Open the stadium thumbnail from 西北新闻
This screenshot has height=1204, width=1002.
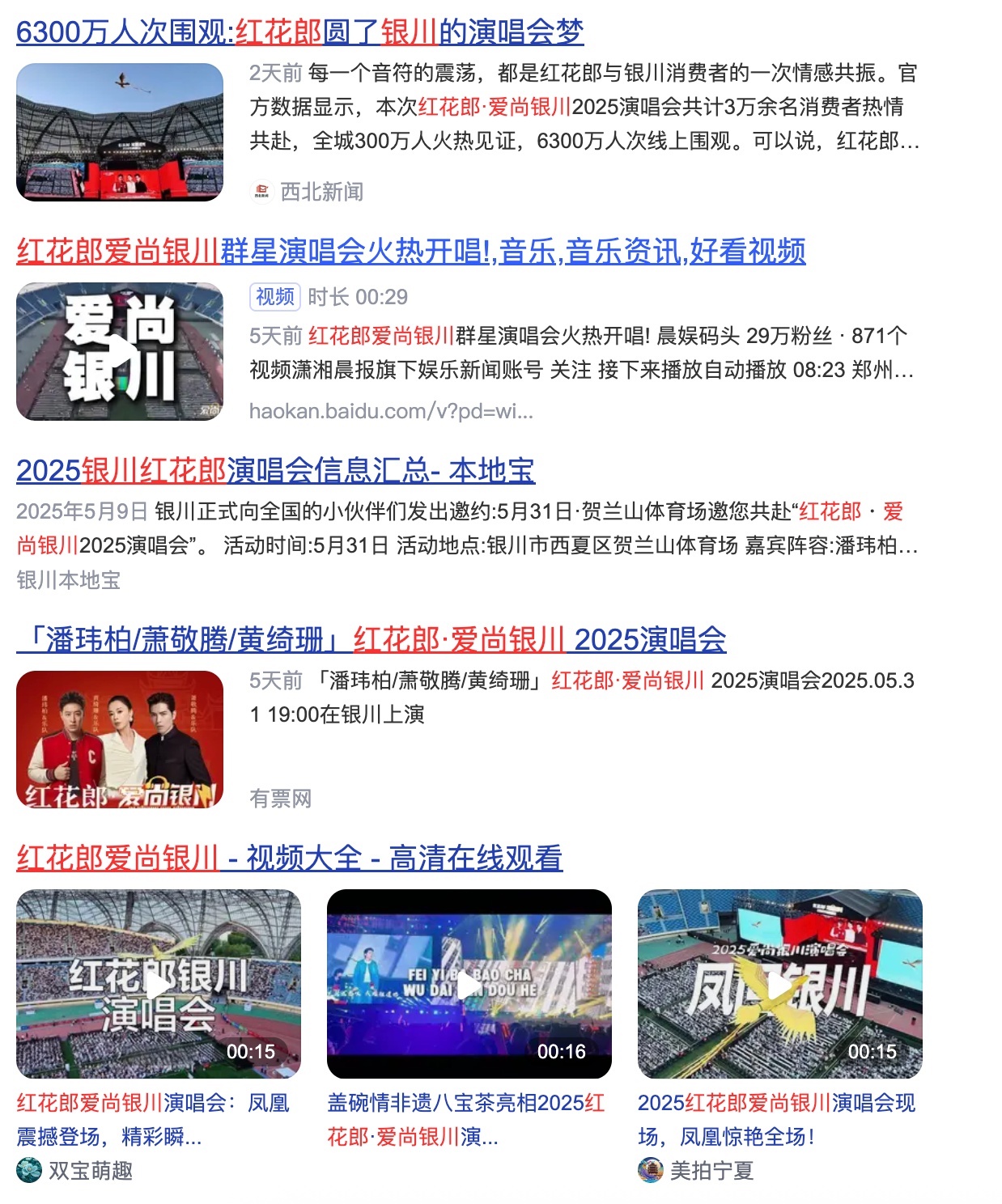click(120, 132)
